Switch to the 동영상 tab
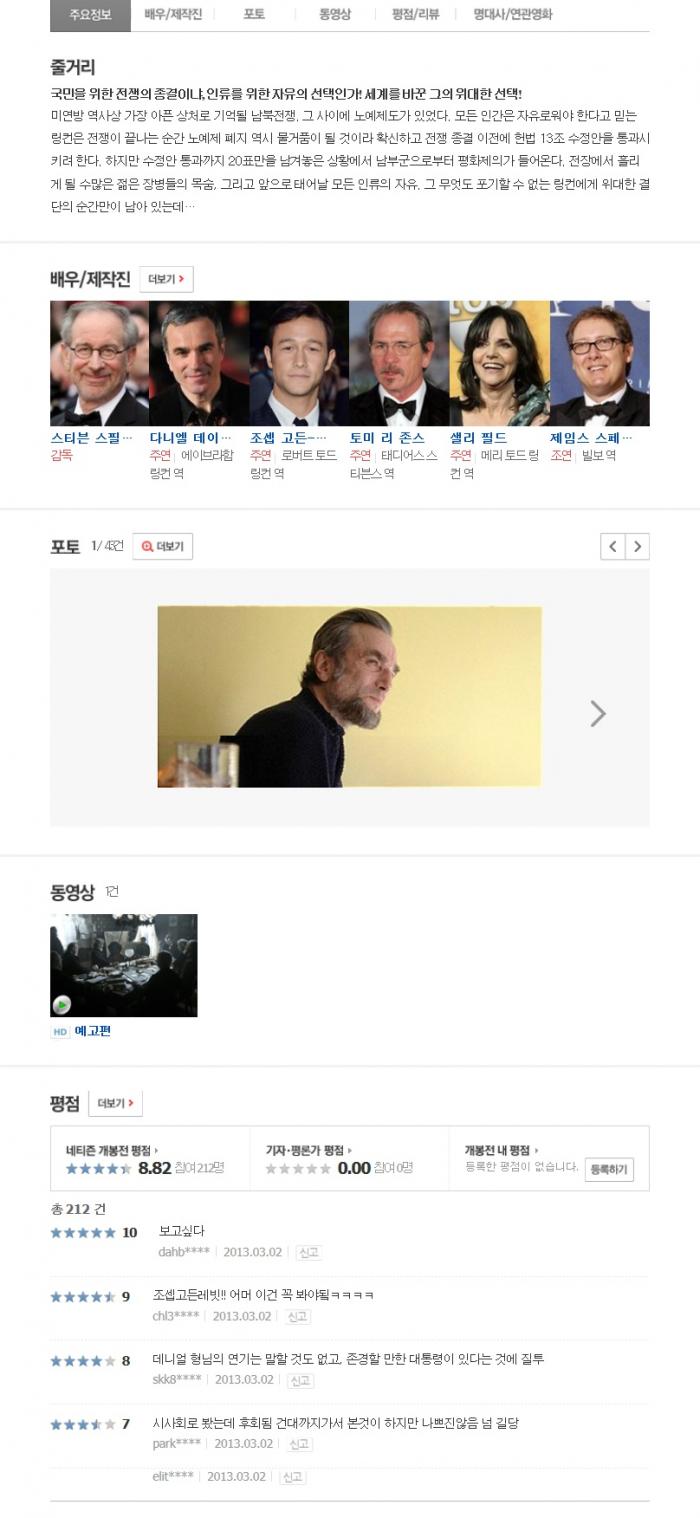Screen dimensions: 700x1518 [x=335, y=15]
